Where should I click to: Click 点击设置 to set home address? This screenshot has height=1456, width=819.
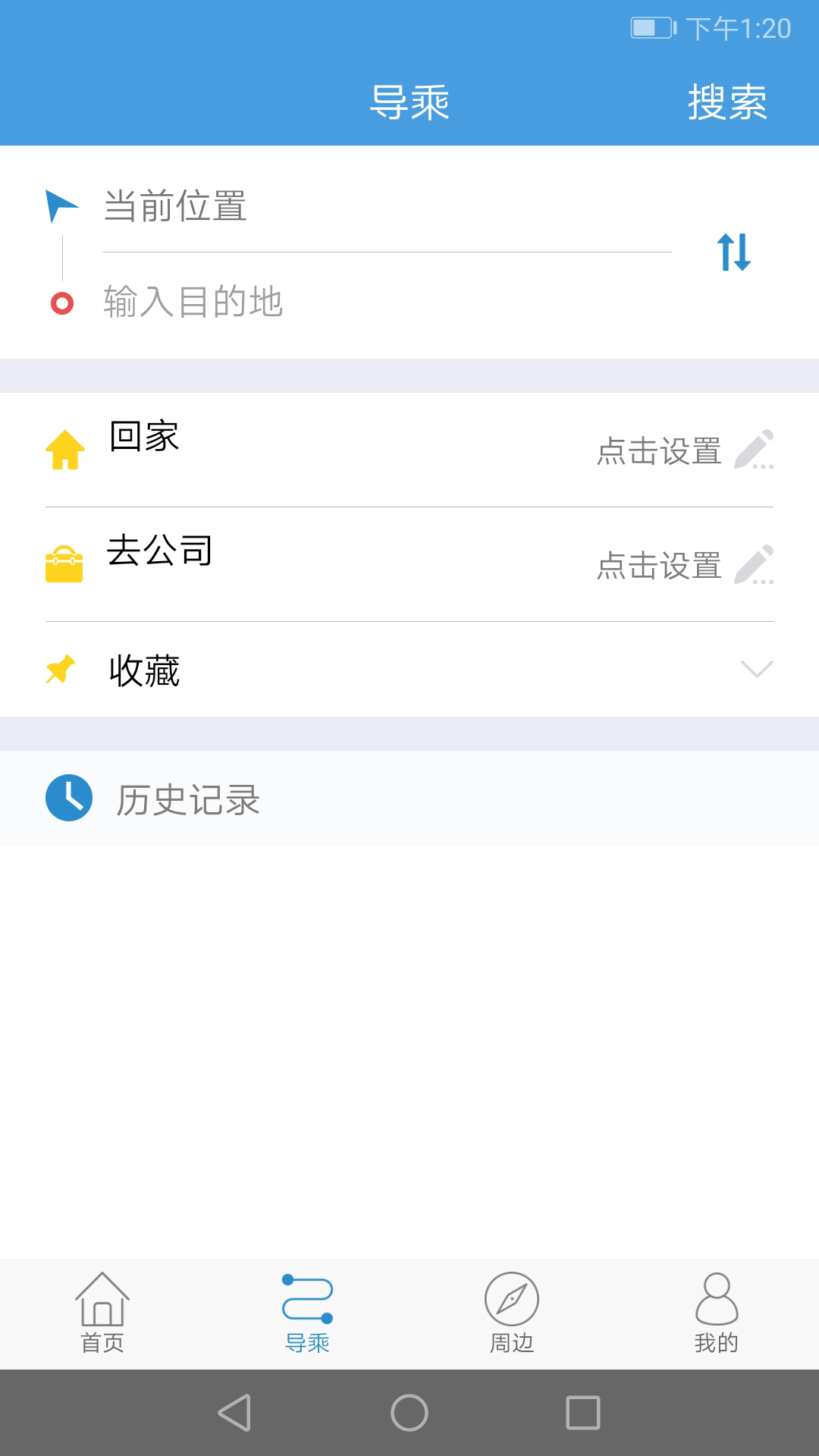(x=658, y=451)
